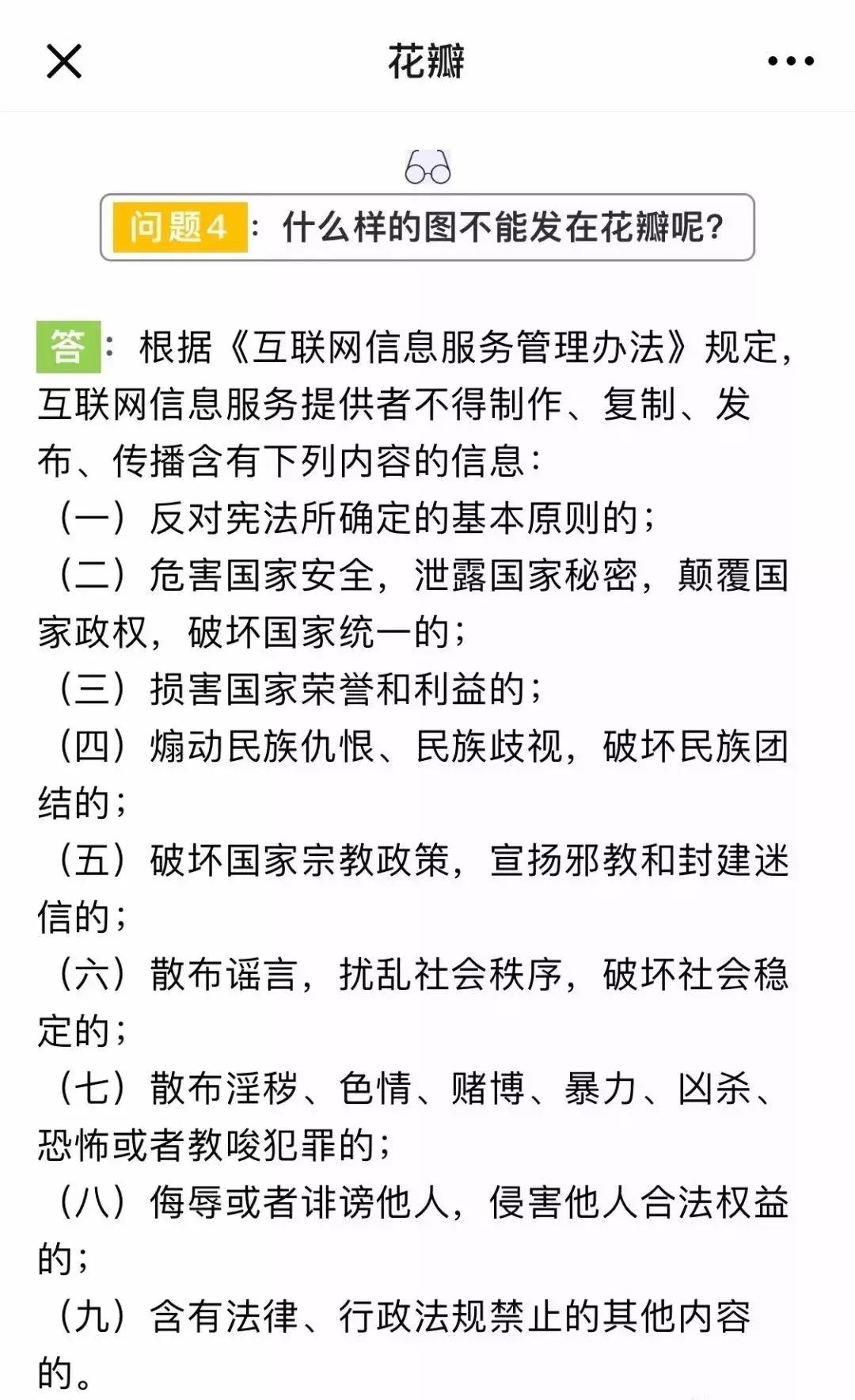Click the bordered question box at top
The width and height of the screenshot is (855, 1400).
click(427, 225)
